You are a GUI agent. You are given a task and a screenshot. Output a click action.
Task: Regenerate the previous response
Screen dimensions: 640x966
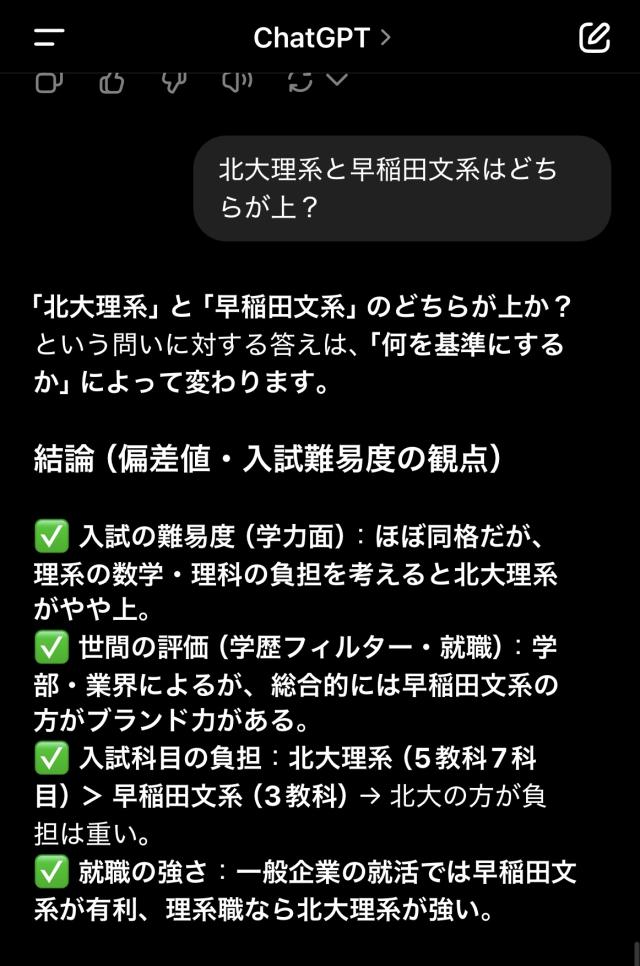tap(301, 82)
